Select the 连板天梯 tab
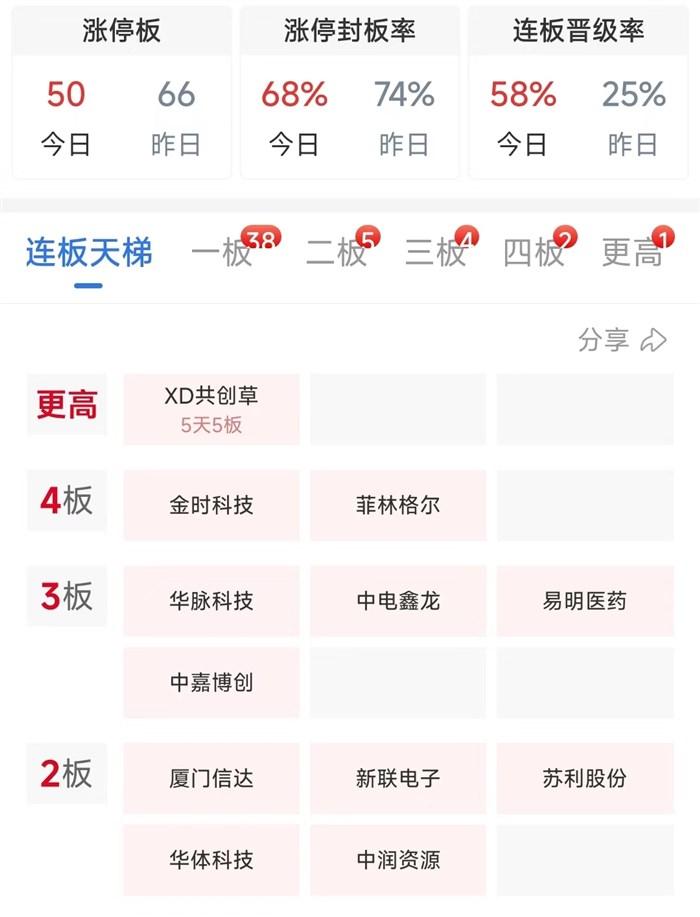The width and height of the screenshot is (700, 917). (89, 253)
